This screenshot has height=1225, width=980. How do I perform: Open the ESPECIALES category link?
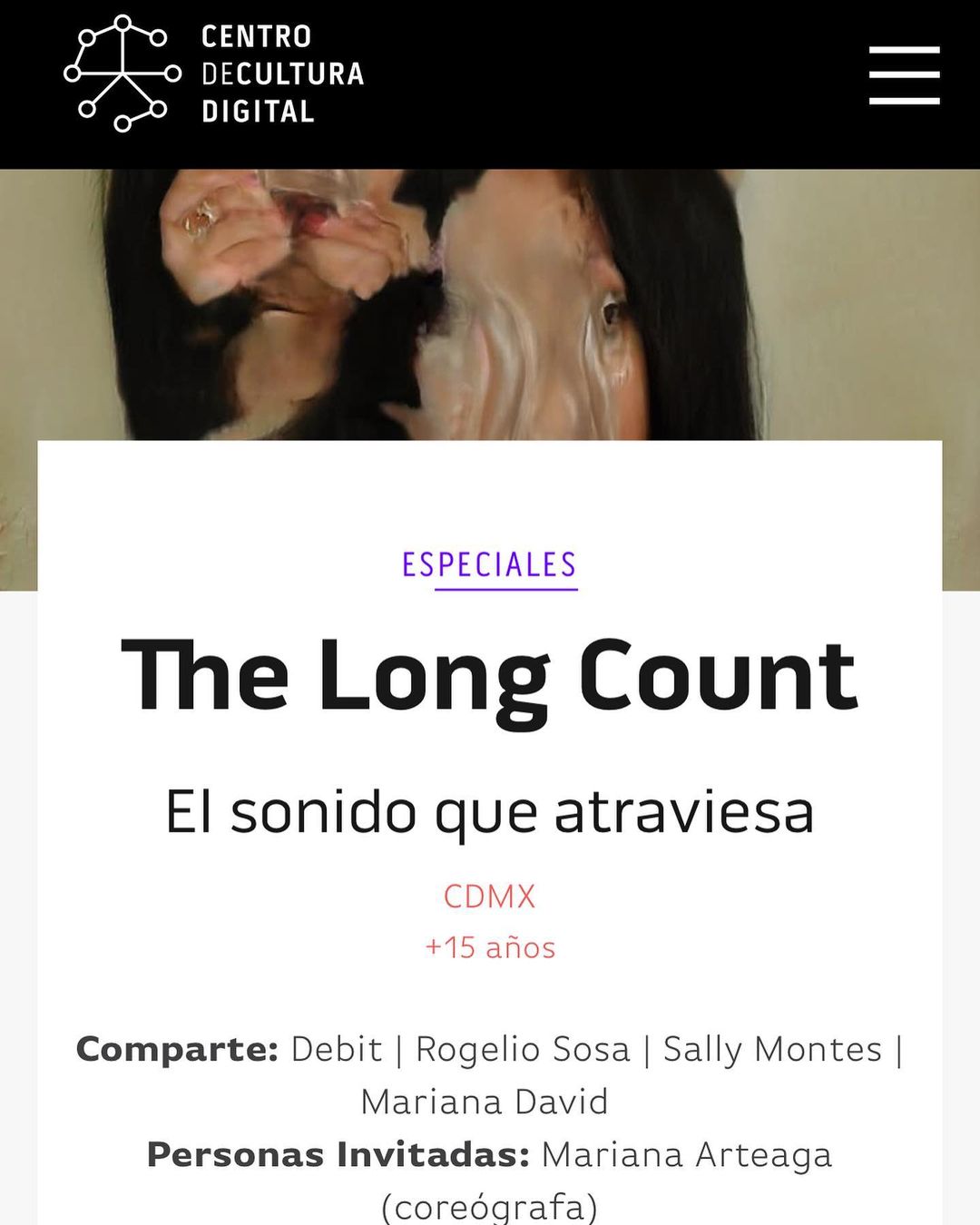point(489,565)
